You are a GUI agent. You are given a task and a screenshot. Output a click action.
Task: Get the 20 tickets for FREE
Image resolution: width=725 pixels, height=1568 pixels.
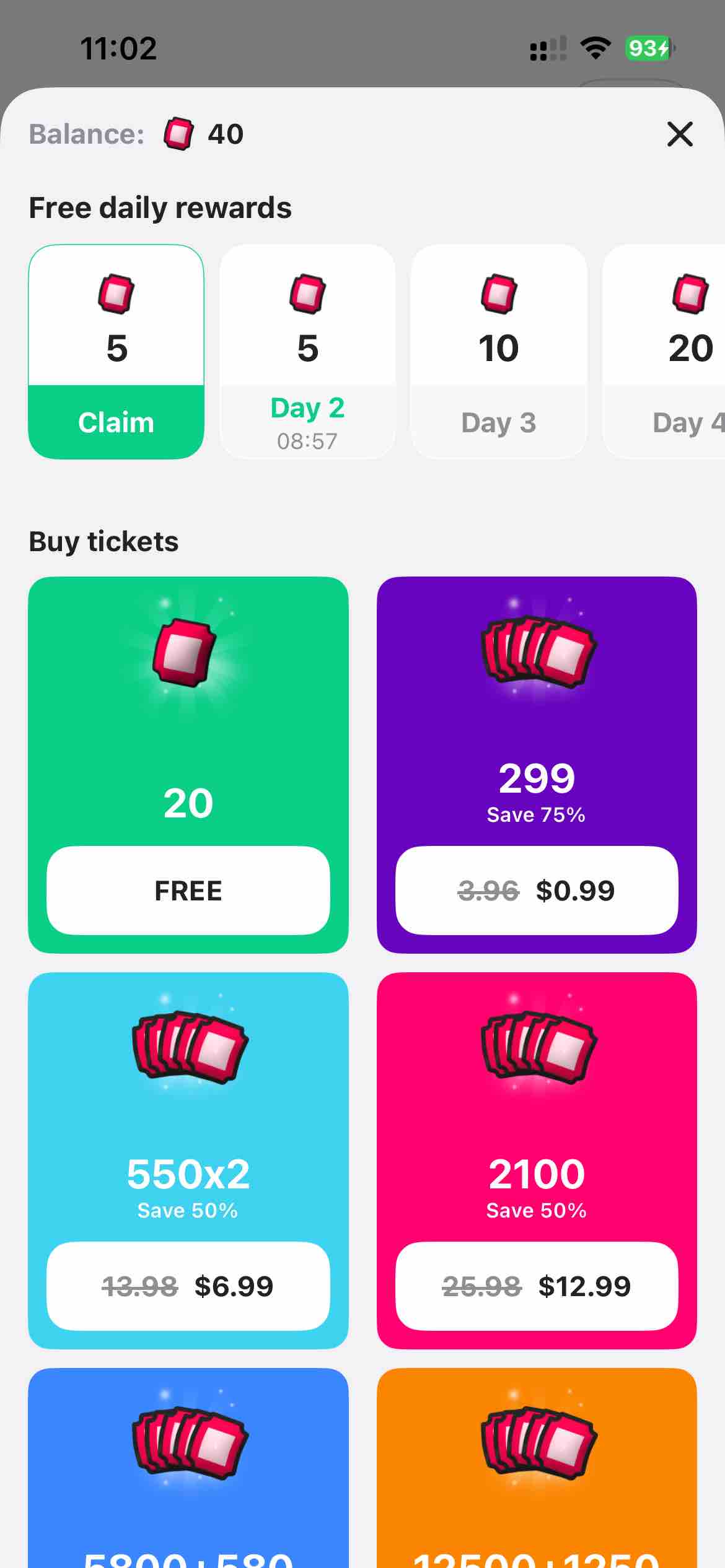[x=188, y=890]
